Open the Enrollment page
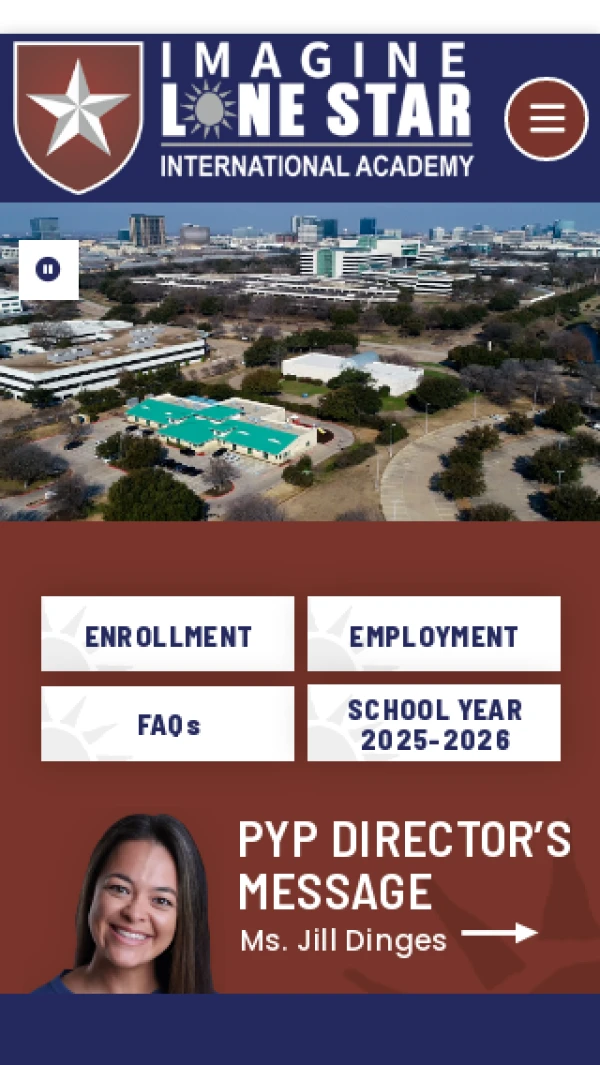The height and width of the screenshot is (1065, 600). pos(168,634)
